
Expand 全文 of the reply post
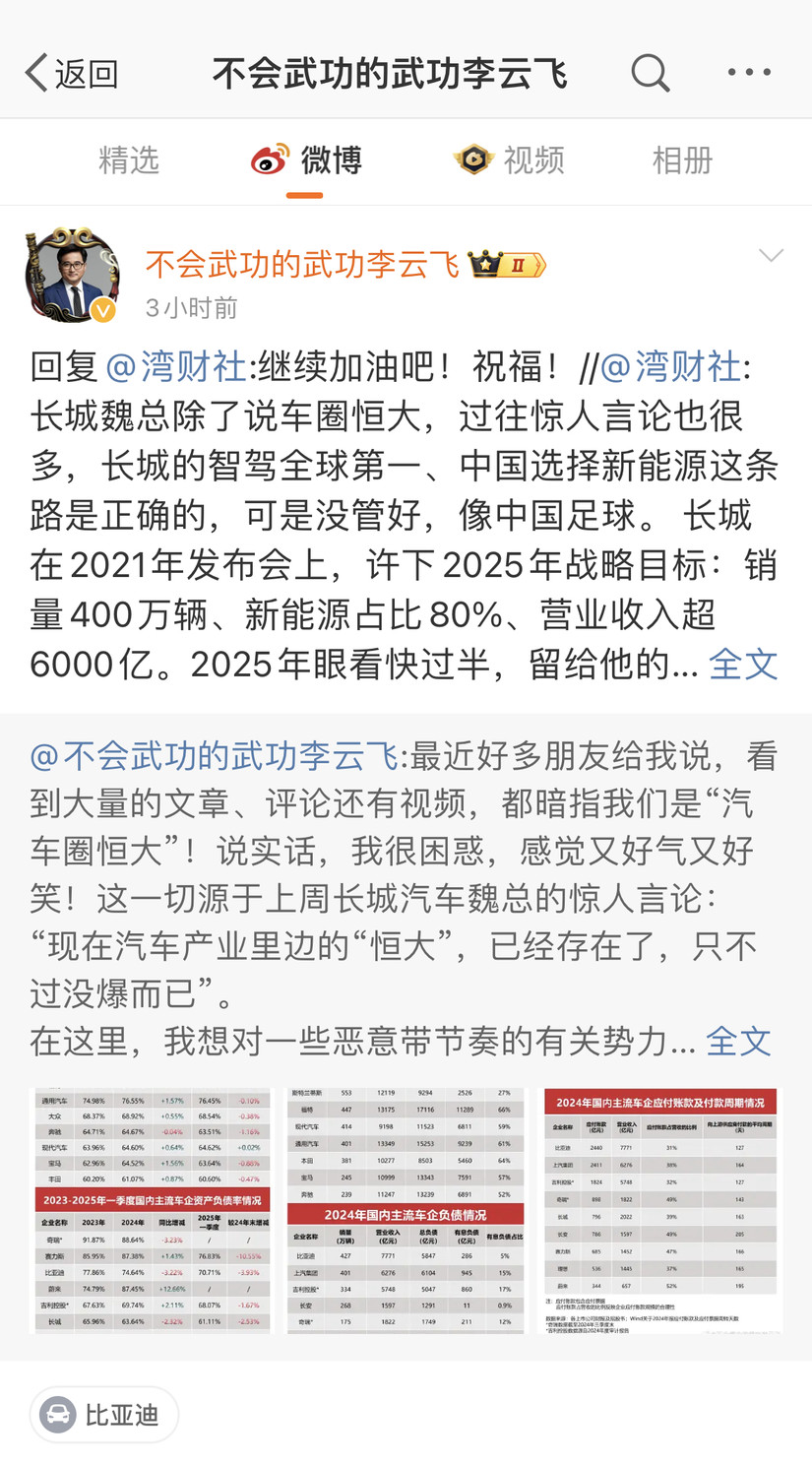coord(743,665)
